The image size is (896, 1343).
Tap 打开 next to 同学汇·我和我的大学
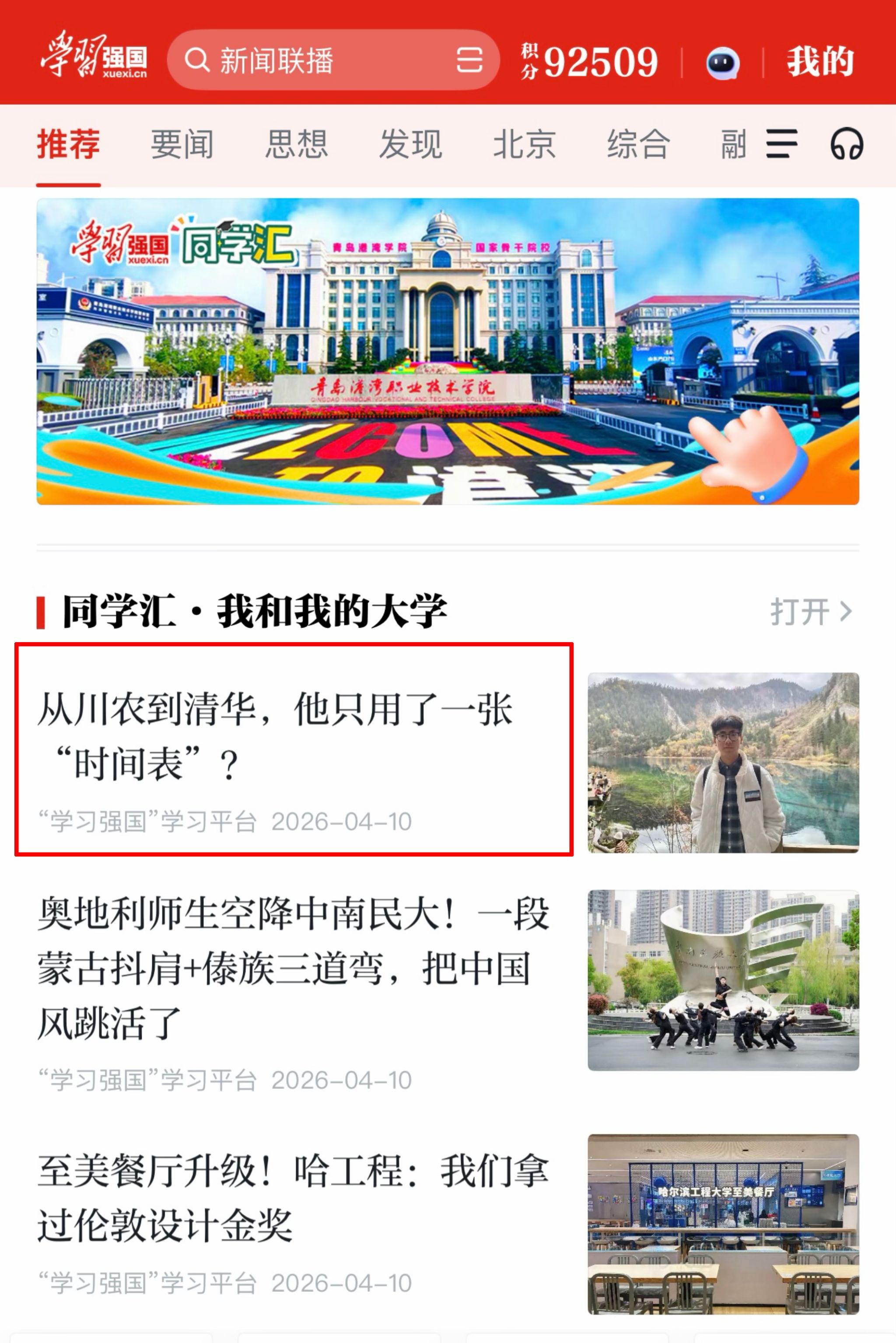point(810,612)
